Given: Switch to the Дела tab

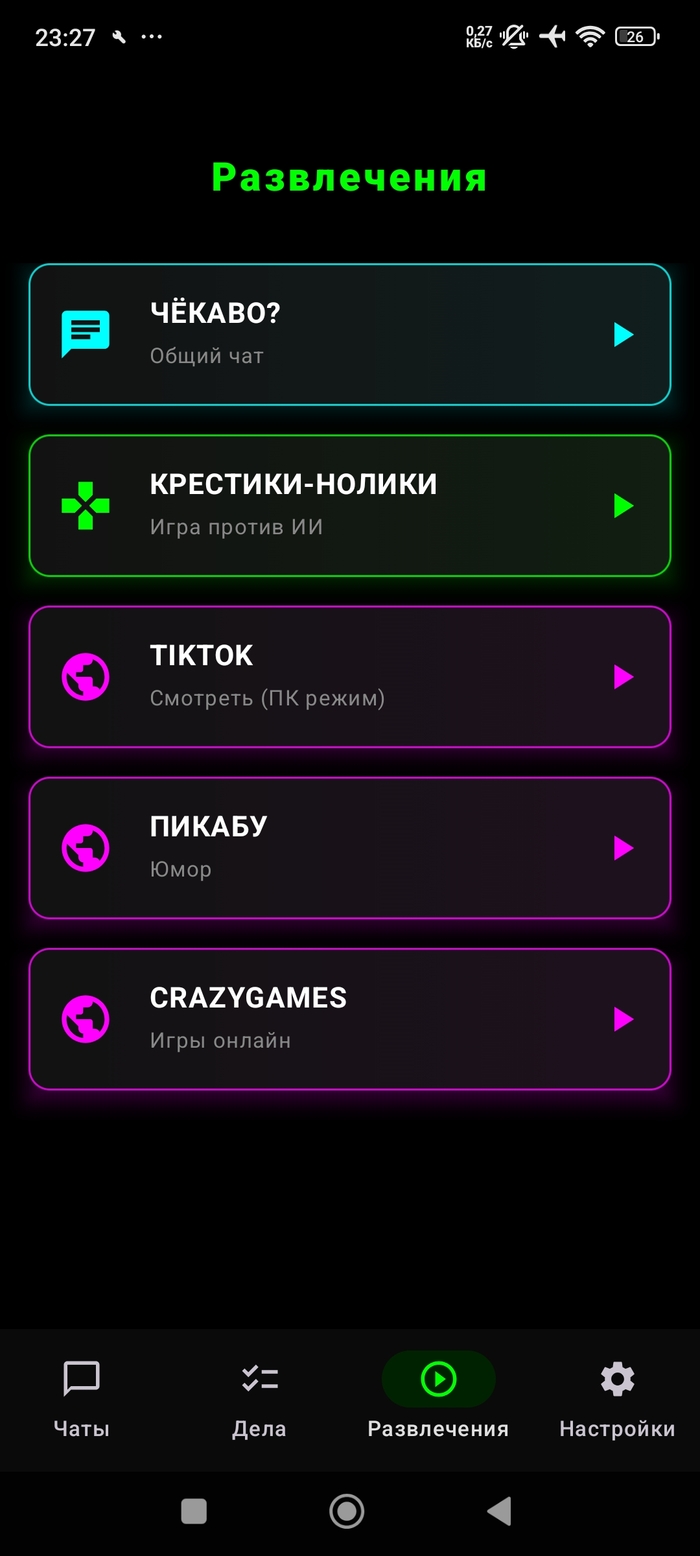Looking at the screenshot, I should coord(259,1398).
